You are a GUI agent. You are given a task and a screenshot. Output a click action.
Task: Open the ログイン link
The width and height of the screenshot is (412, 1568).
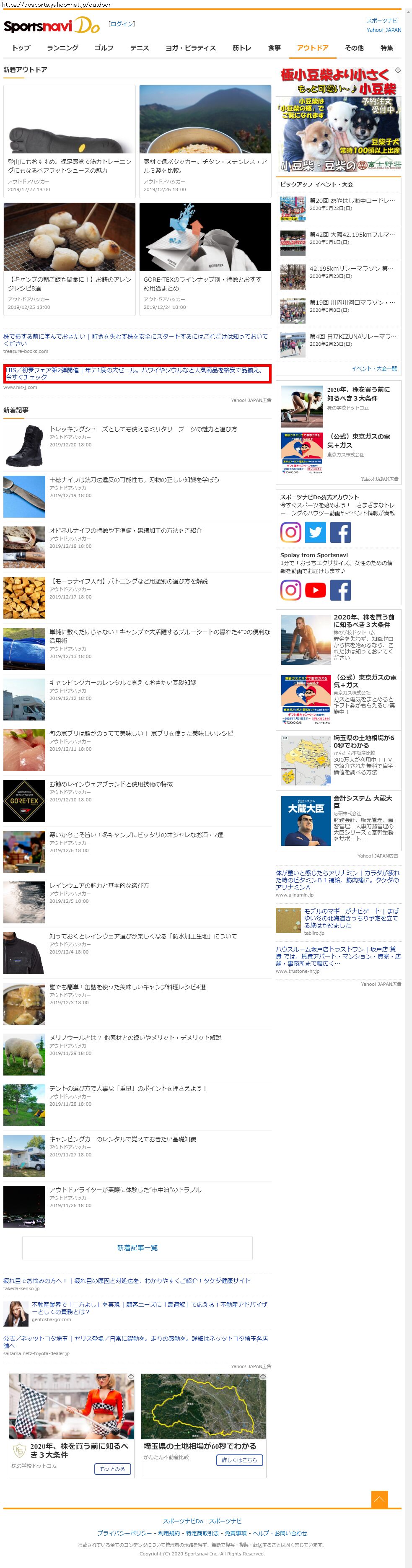pyautogui.click(x=122, y=24)
